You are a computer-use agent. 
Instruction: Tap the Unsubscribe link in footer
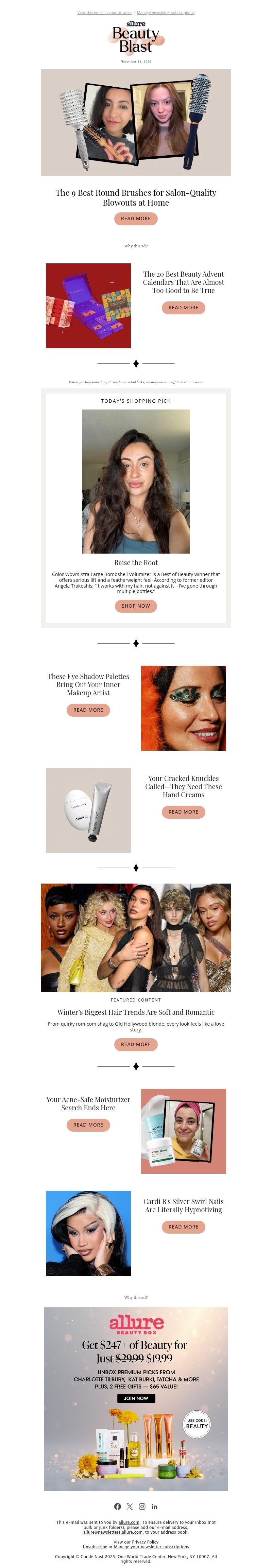point(95,1547)
